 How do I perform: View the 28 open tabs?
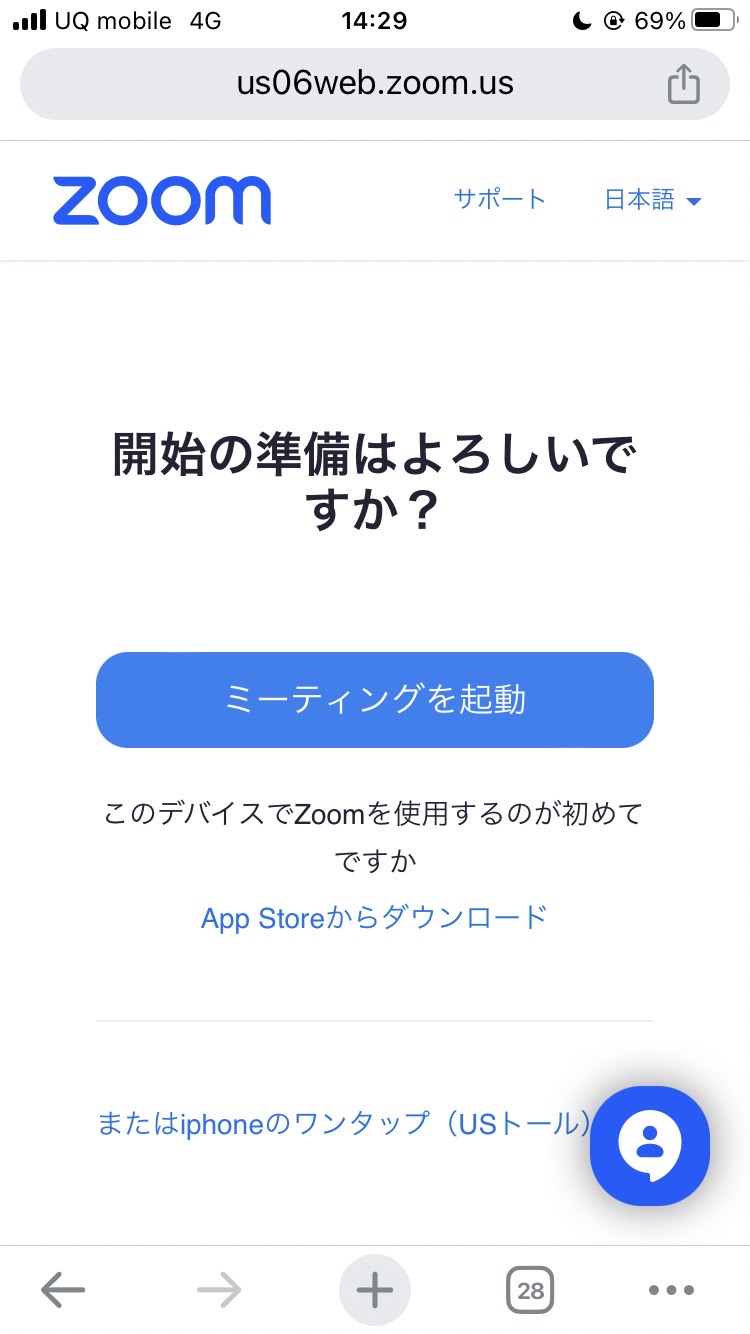[x=531, y=1291]
